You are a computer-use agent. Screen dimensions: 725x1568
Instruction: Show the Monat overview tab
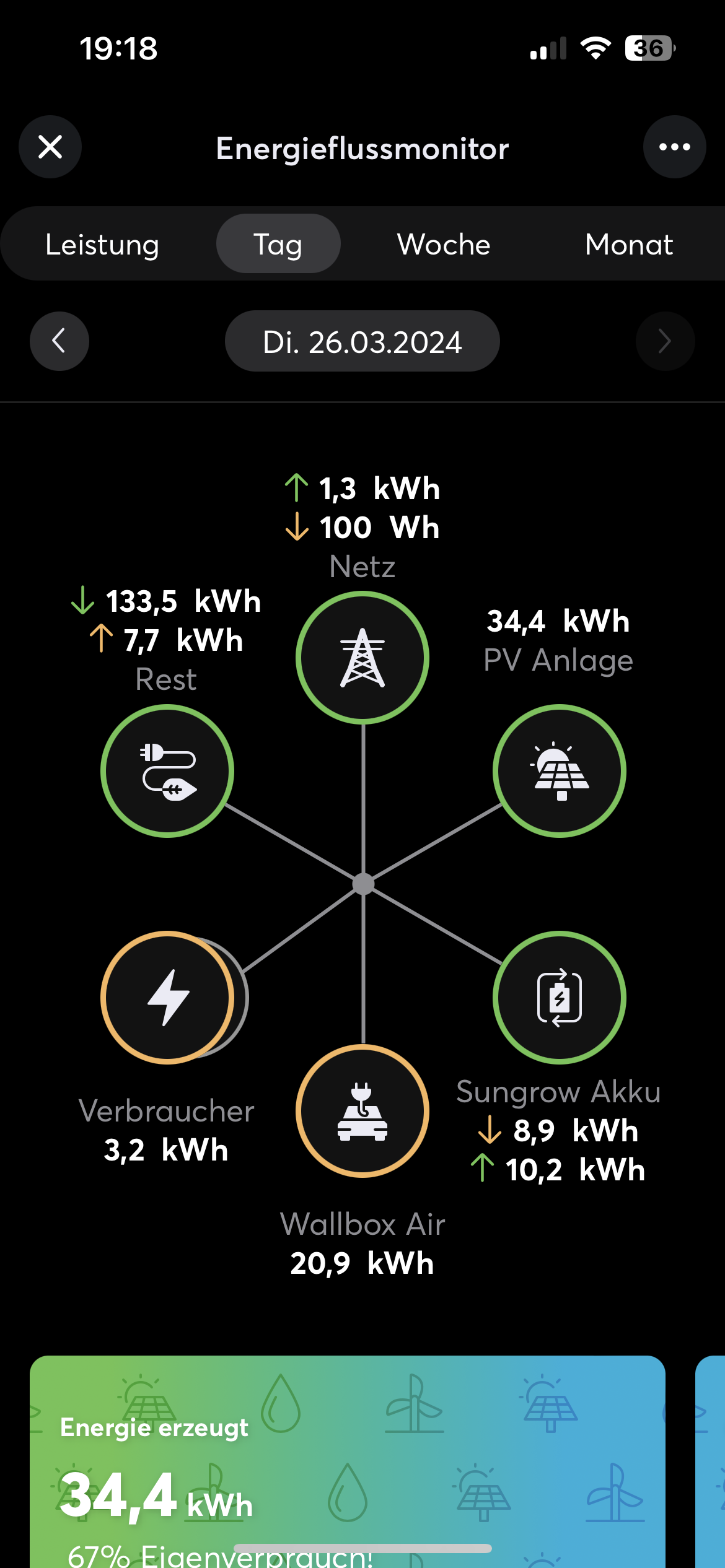tap(628, 244)
